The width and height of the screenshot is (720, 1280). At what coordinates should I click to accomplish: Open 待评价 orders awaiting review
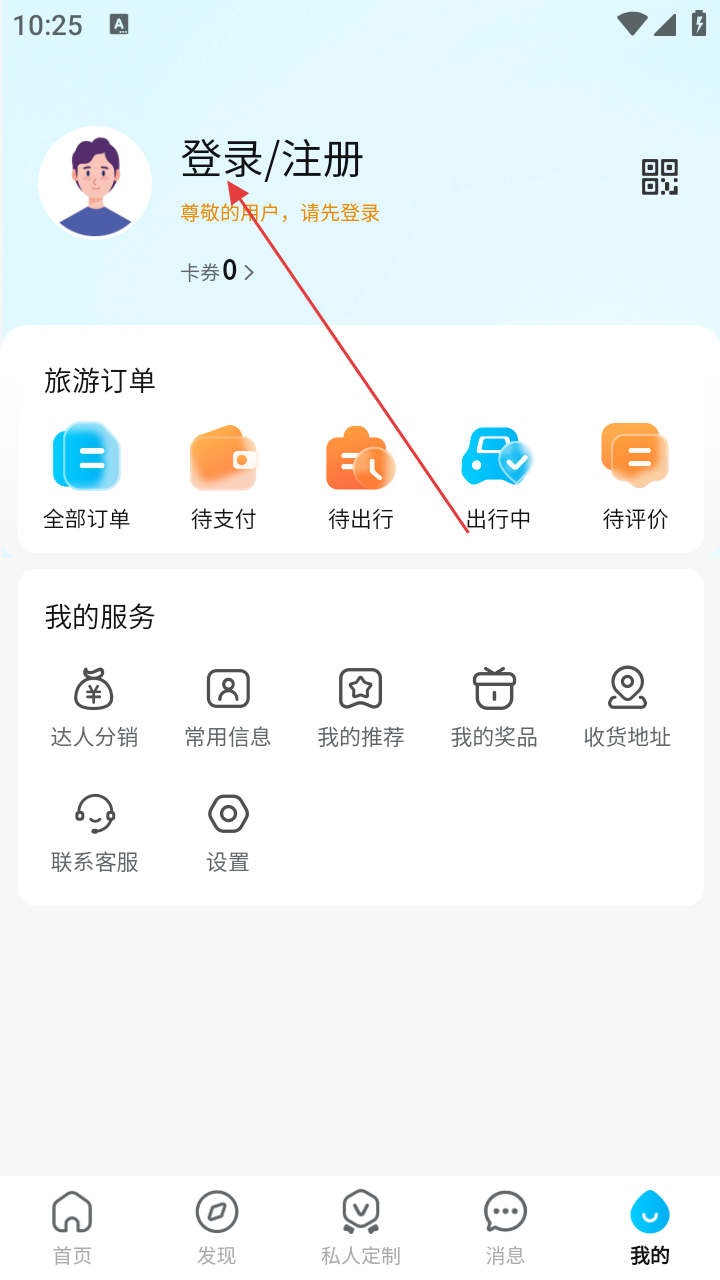635,476
